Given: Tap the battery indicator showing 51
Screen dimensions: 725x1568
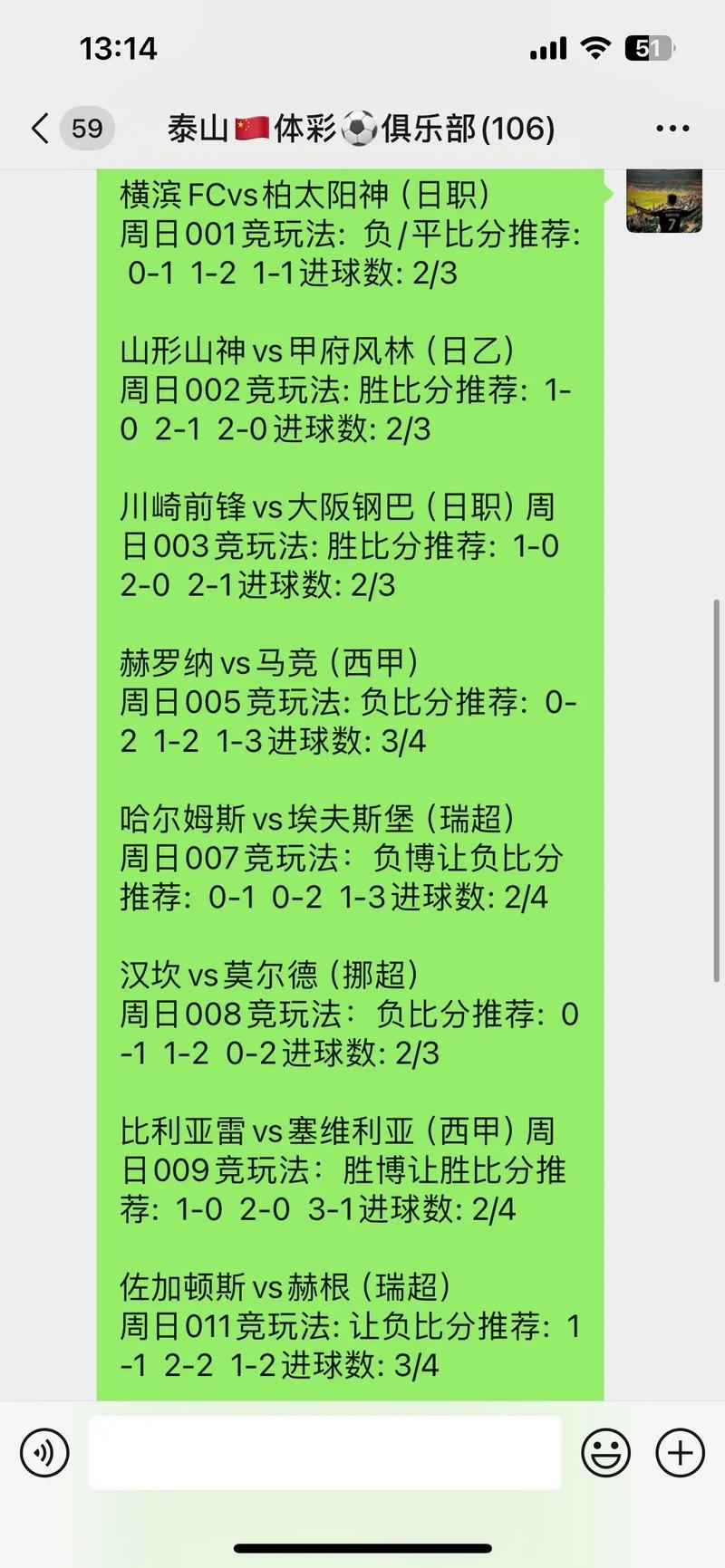Looking at the screenshot, I should [645, 47].
